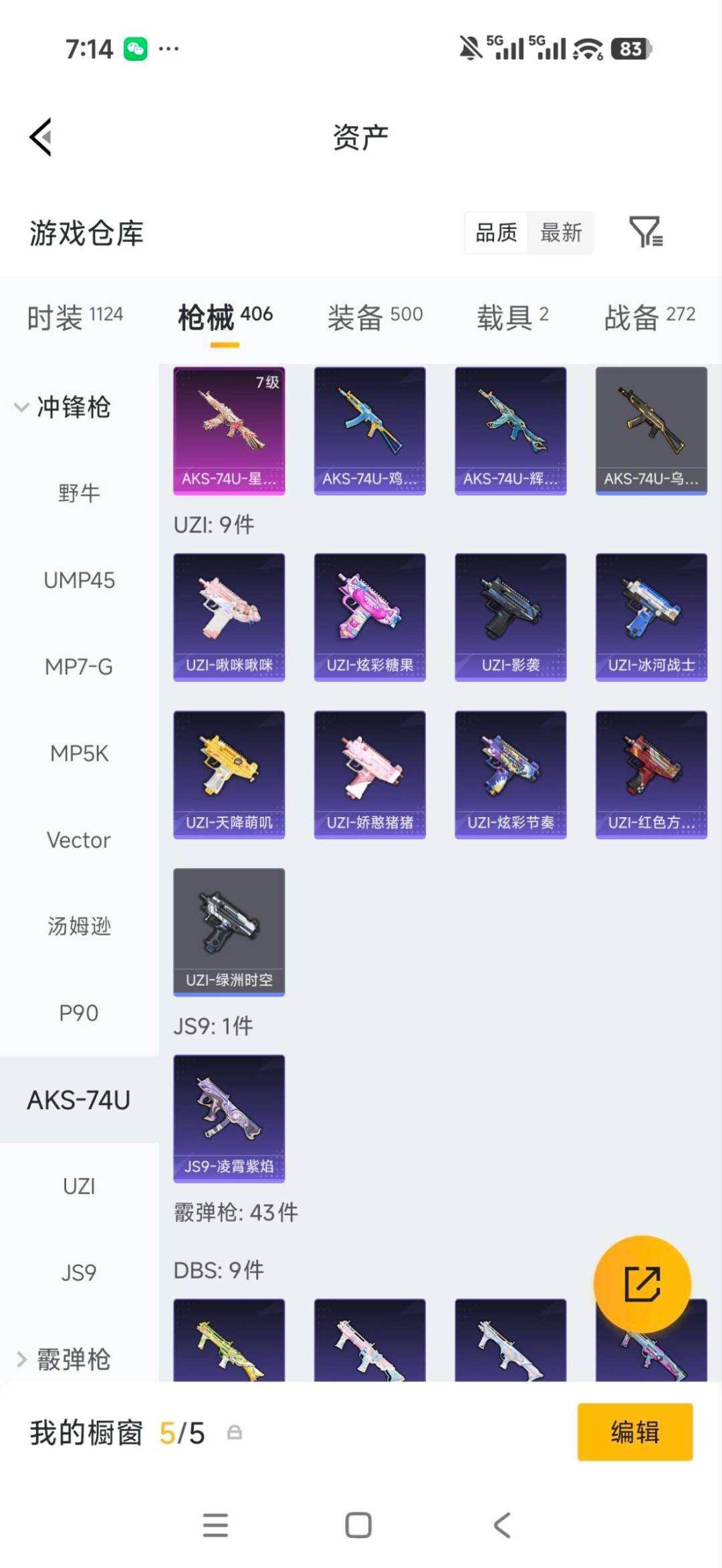Go to the system home screen

[x=358, y=1525]
